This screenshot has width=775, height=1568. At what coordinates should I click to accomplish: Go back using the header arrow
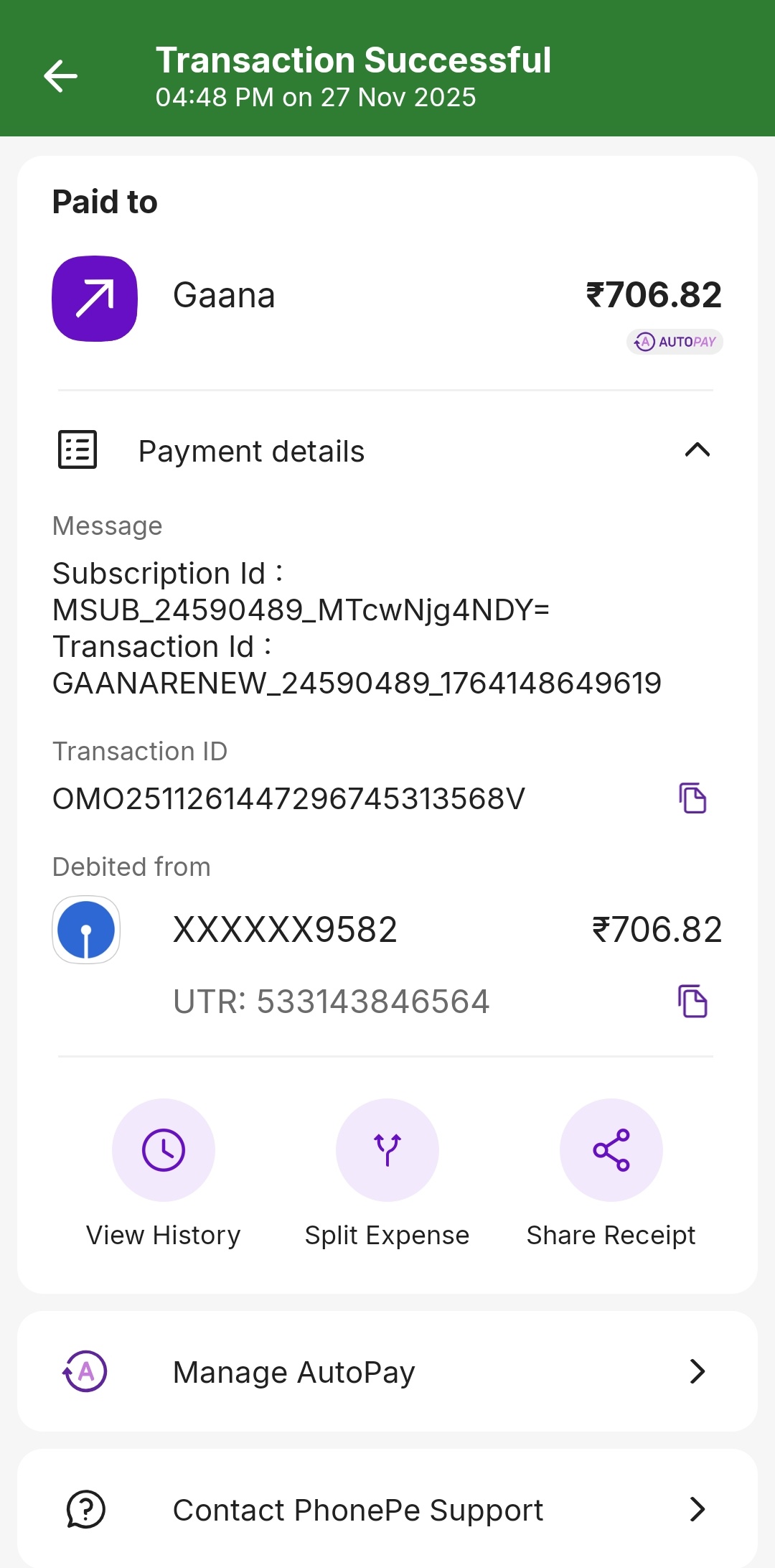(60, 76)
